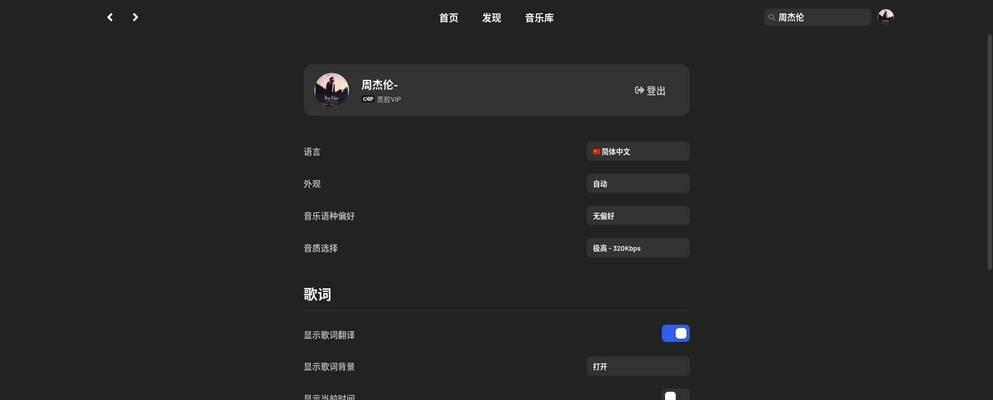Switch to the 发现 tab

[x=491, y=18]
